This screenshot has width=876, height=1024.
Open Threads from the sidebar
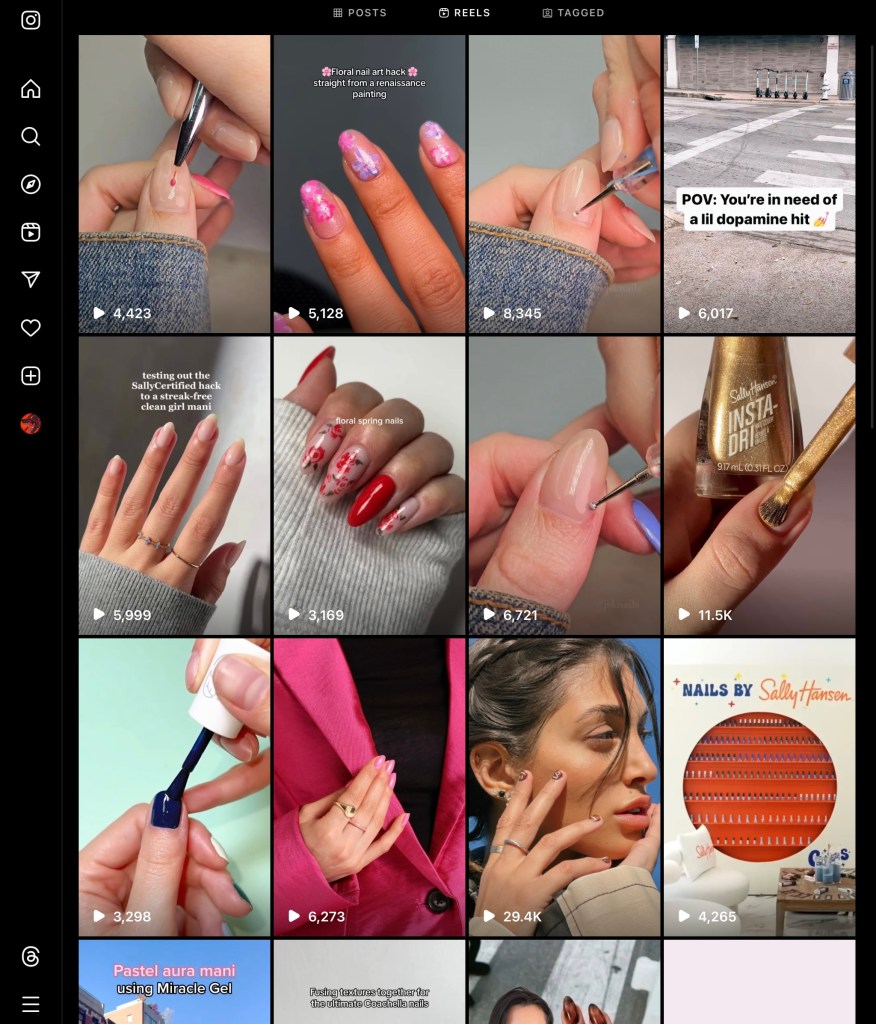(x=31, y=957)
